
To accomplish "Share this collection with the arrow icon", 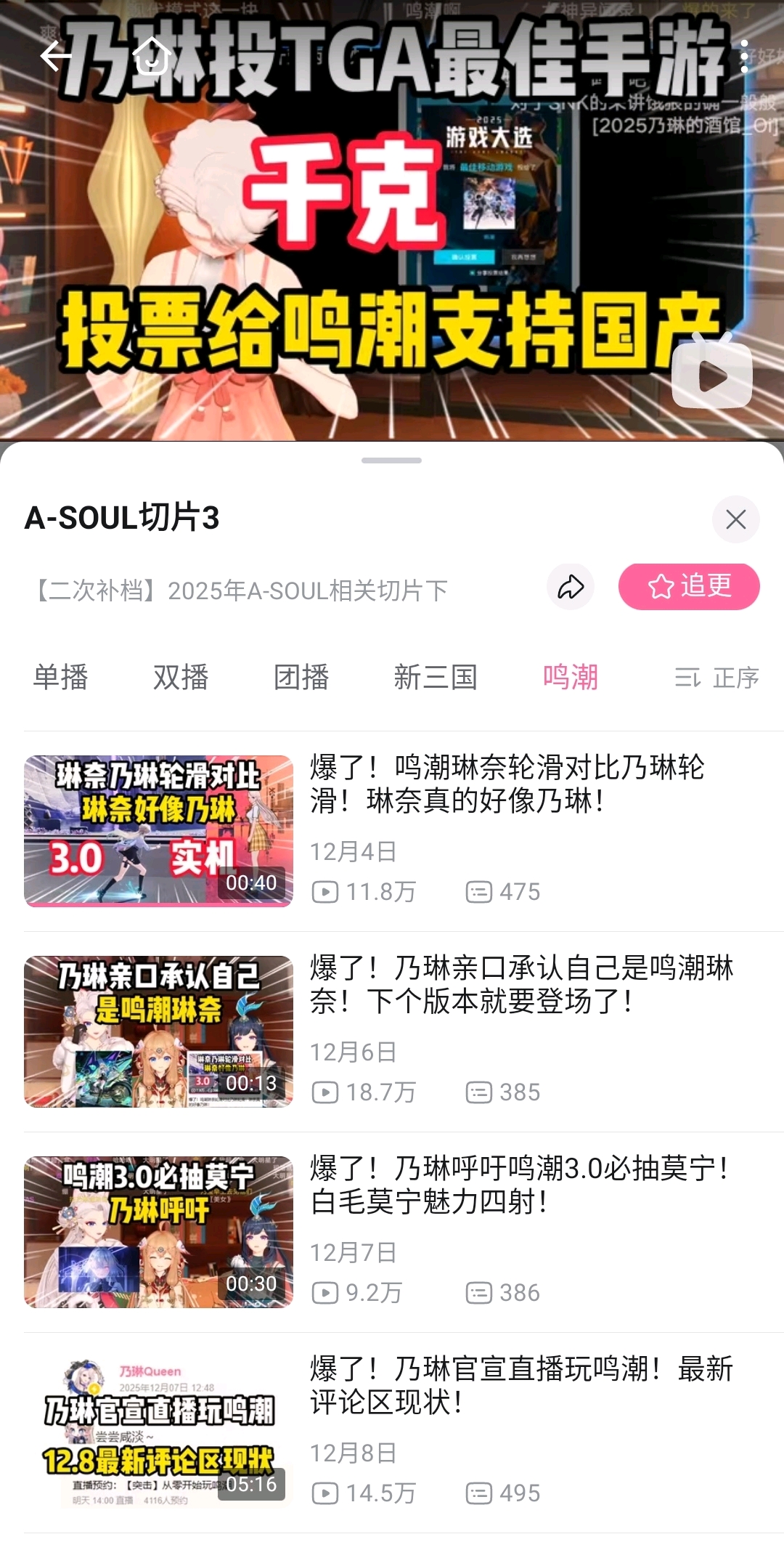I will 571,587.
